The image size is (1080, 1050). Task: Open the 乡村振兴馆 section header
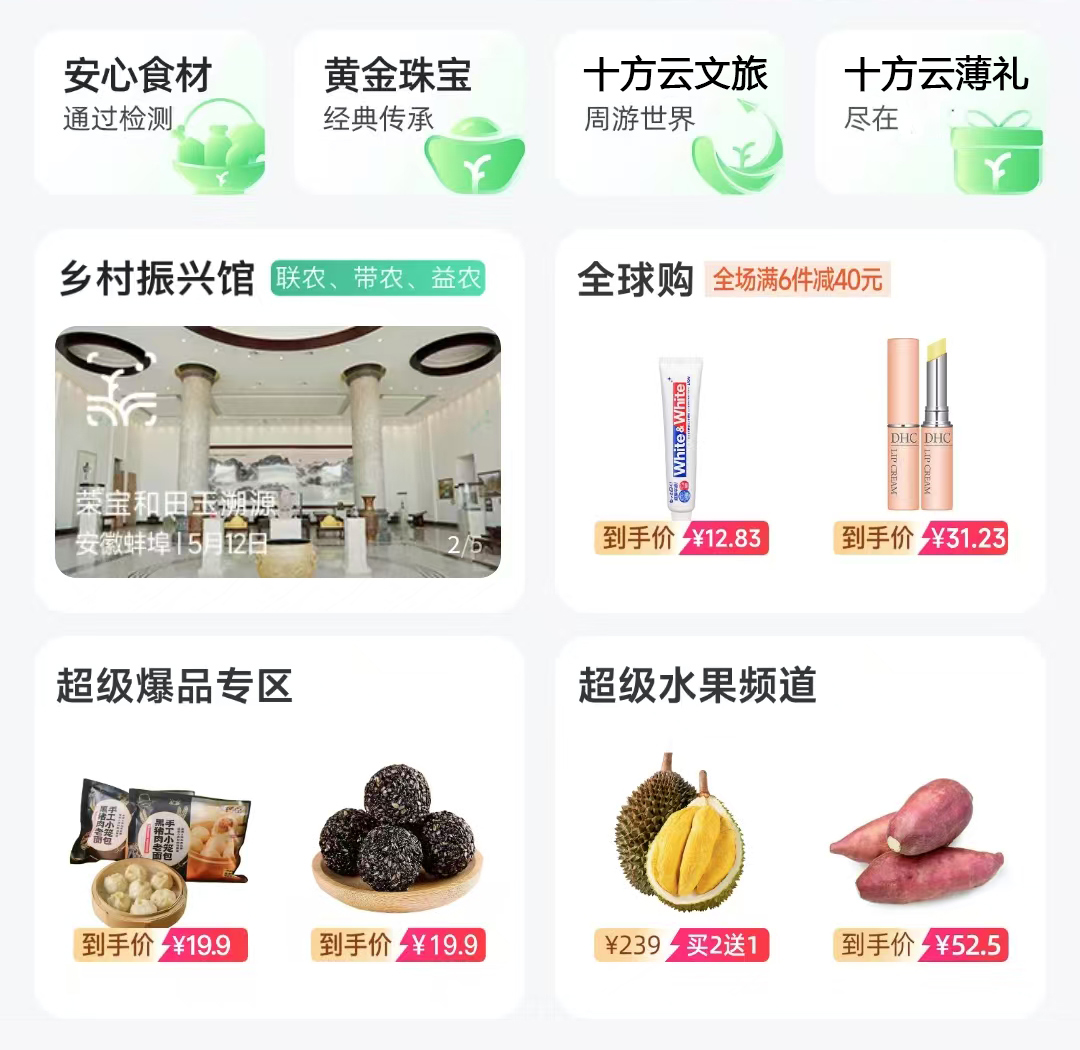point(157,279)
